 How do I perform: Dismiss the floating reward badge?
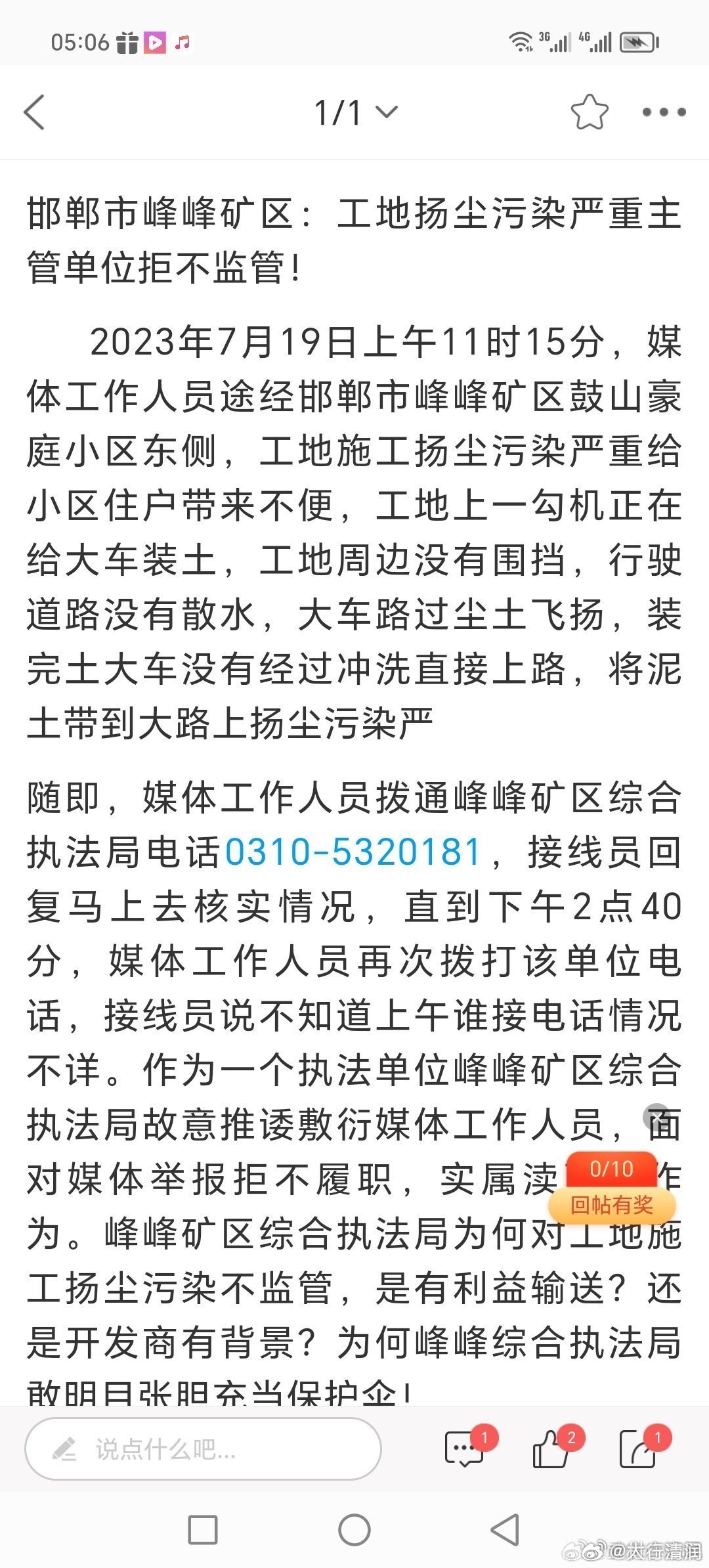[x=656, y=1116]
